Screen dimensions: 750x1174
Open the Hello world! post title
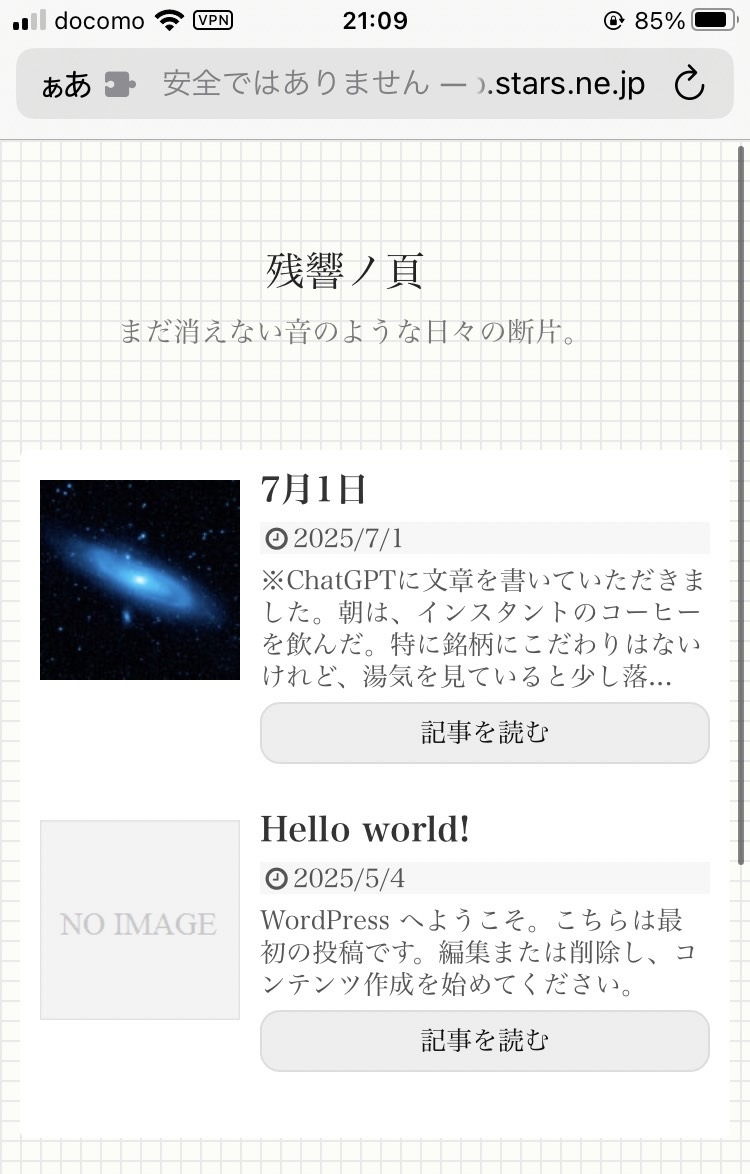point(365,829)
